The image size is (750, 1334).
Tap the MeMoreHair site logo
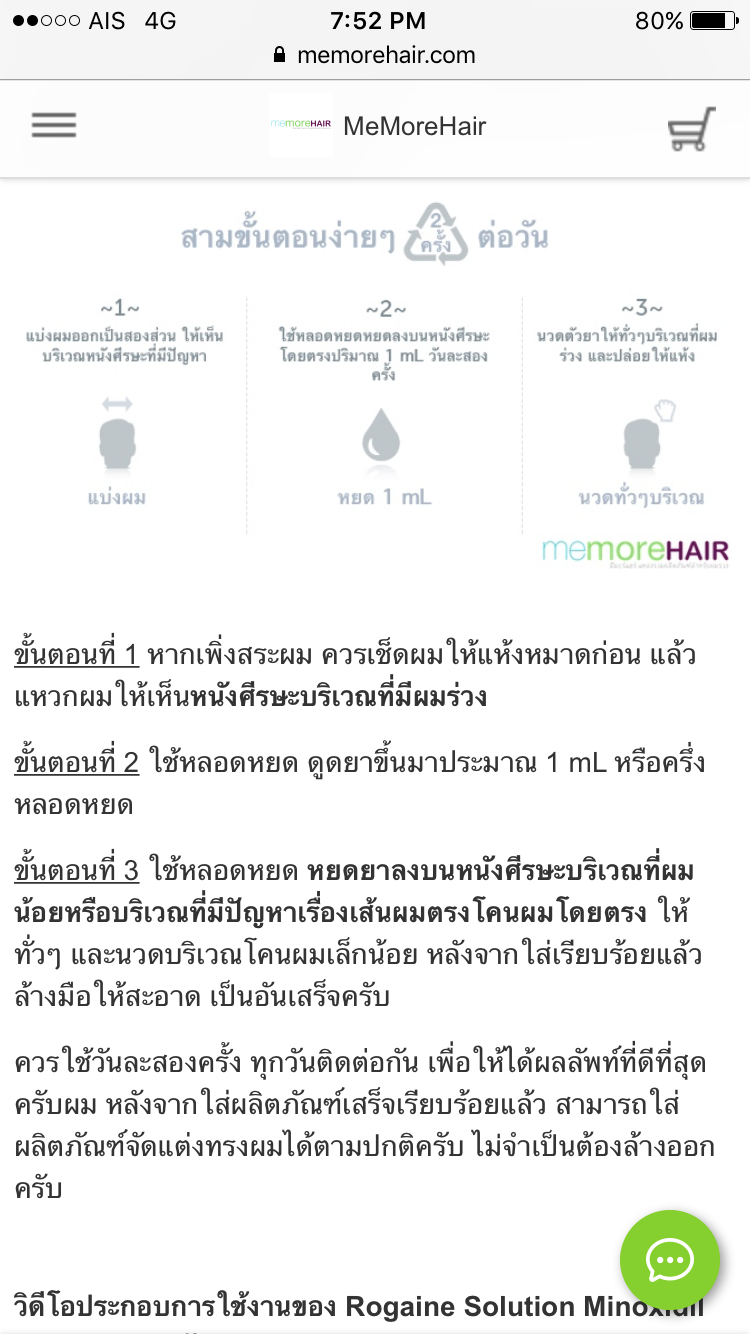click(301, 125)
